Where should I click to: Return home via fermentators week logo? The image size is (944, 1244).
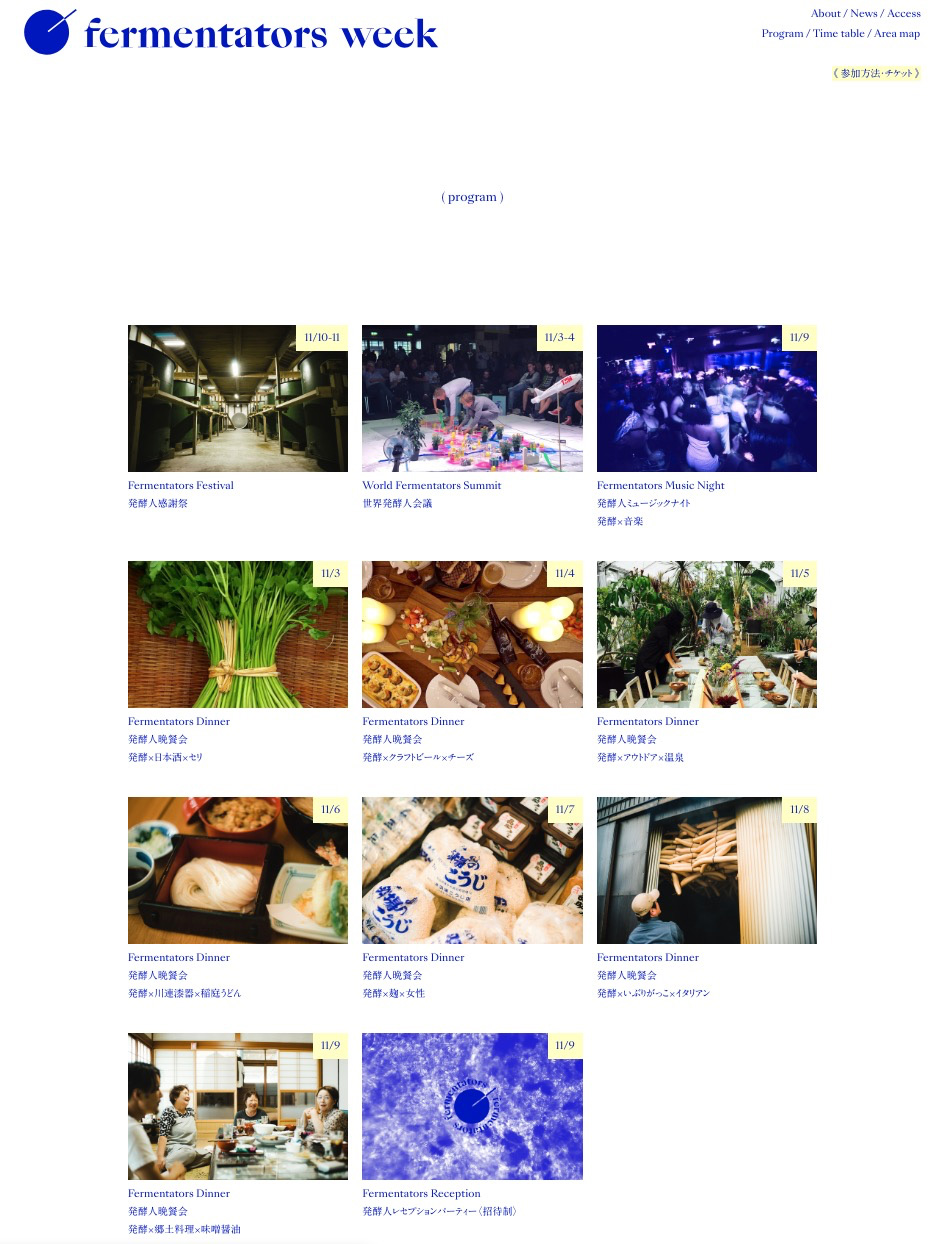[x=231, y=33]
